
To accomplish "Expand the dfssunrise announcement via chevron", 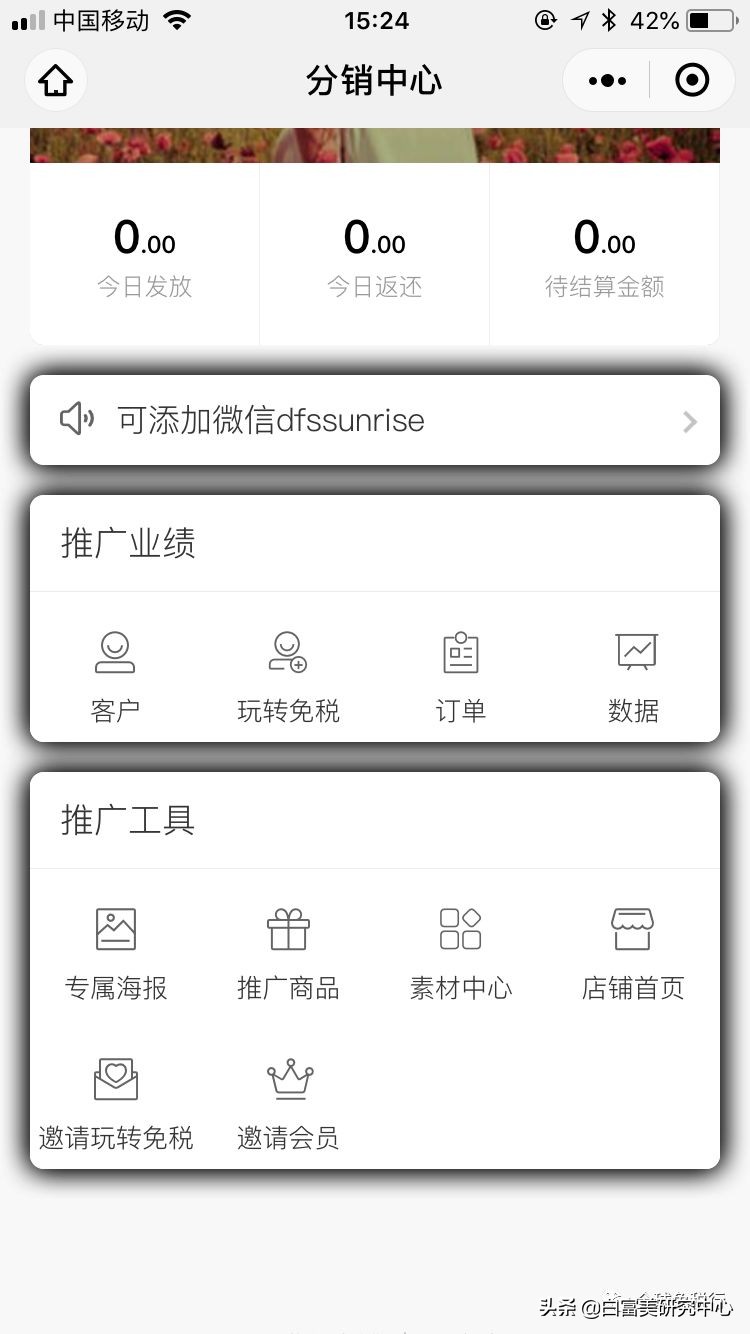I will (689, 420).
